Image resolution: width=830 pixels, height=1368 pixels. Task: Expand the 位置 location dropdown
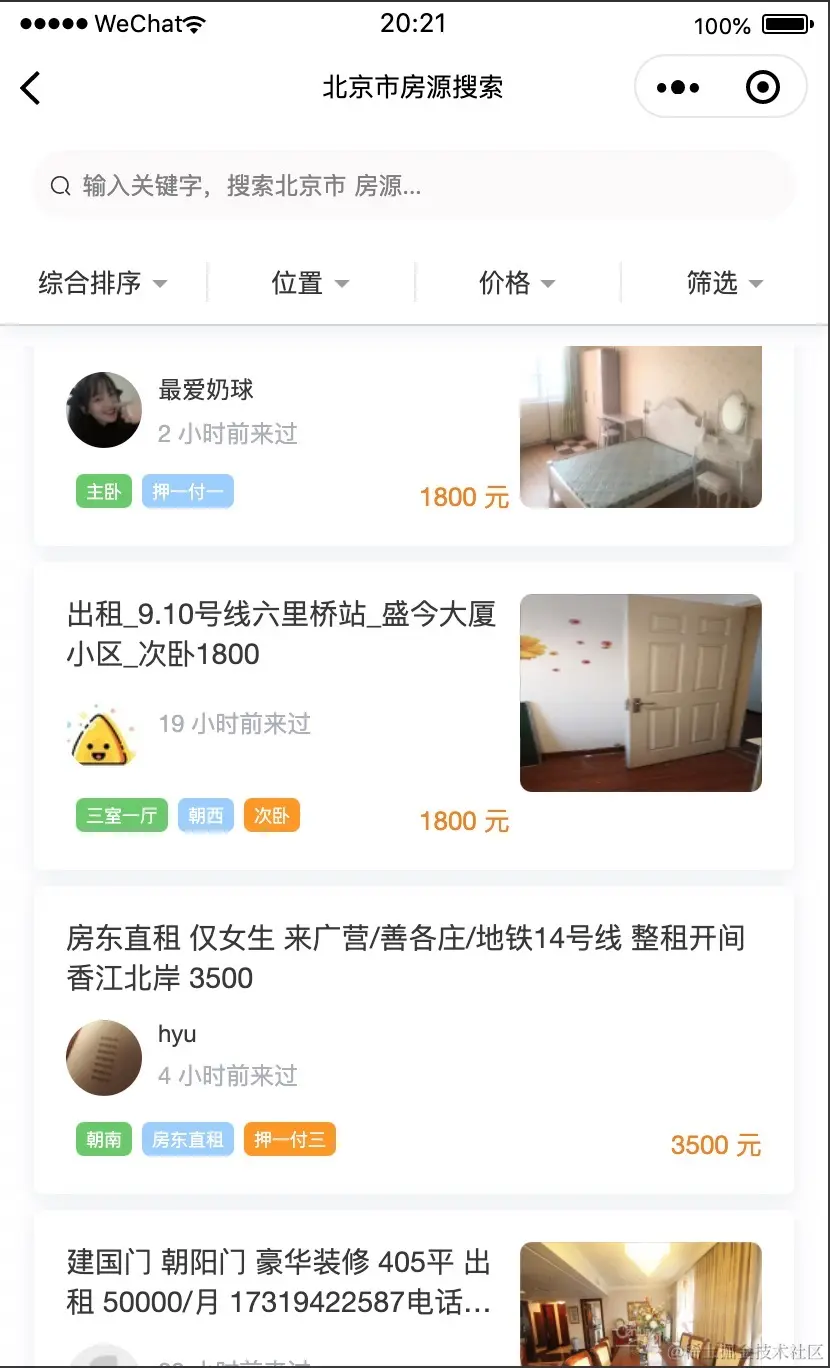click(x=310, y=284)
